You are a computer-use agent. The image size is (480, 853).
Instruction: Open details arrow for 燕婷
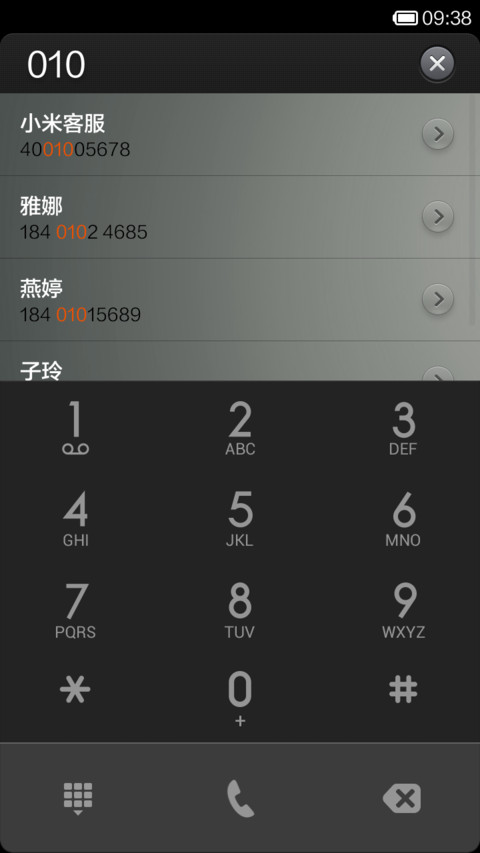pos(438,299)
